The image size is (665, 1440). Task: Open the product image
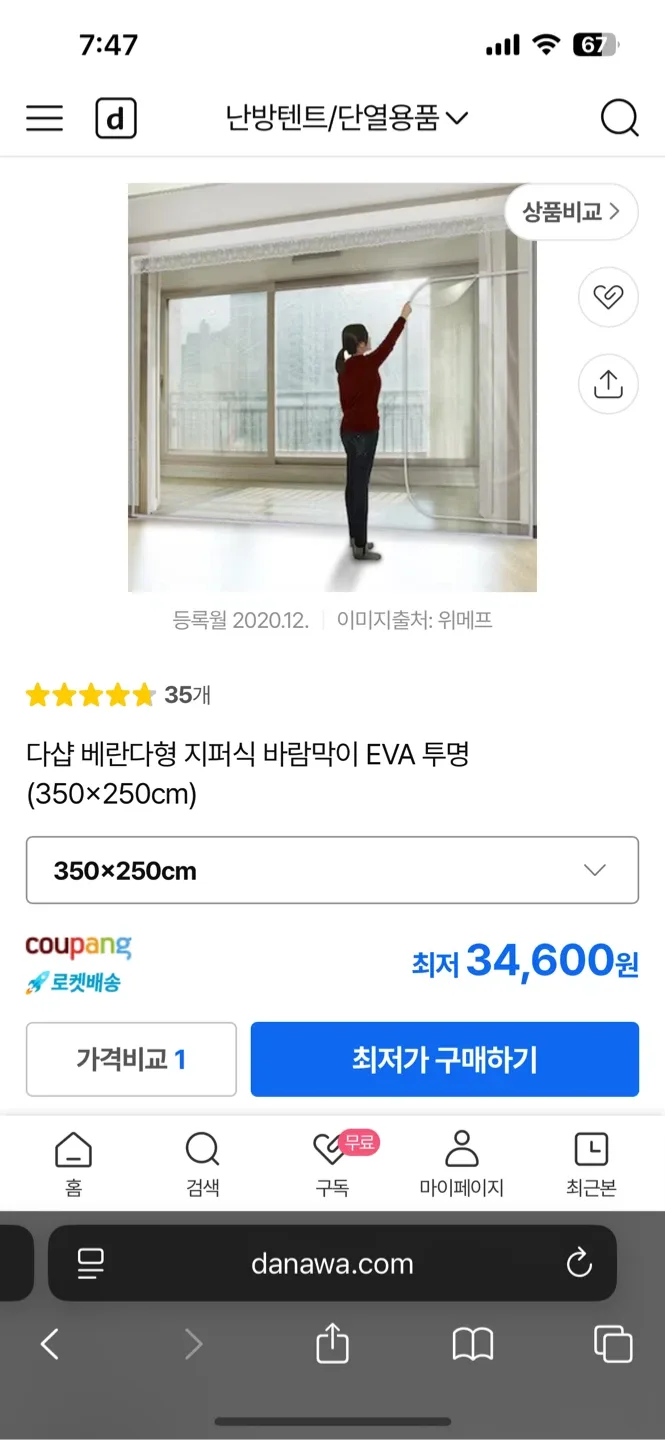(x=332, y=388)
